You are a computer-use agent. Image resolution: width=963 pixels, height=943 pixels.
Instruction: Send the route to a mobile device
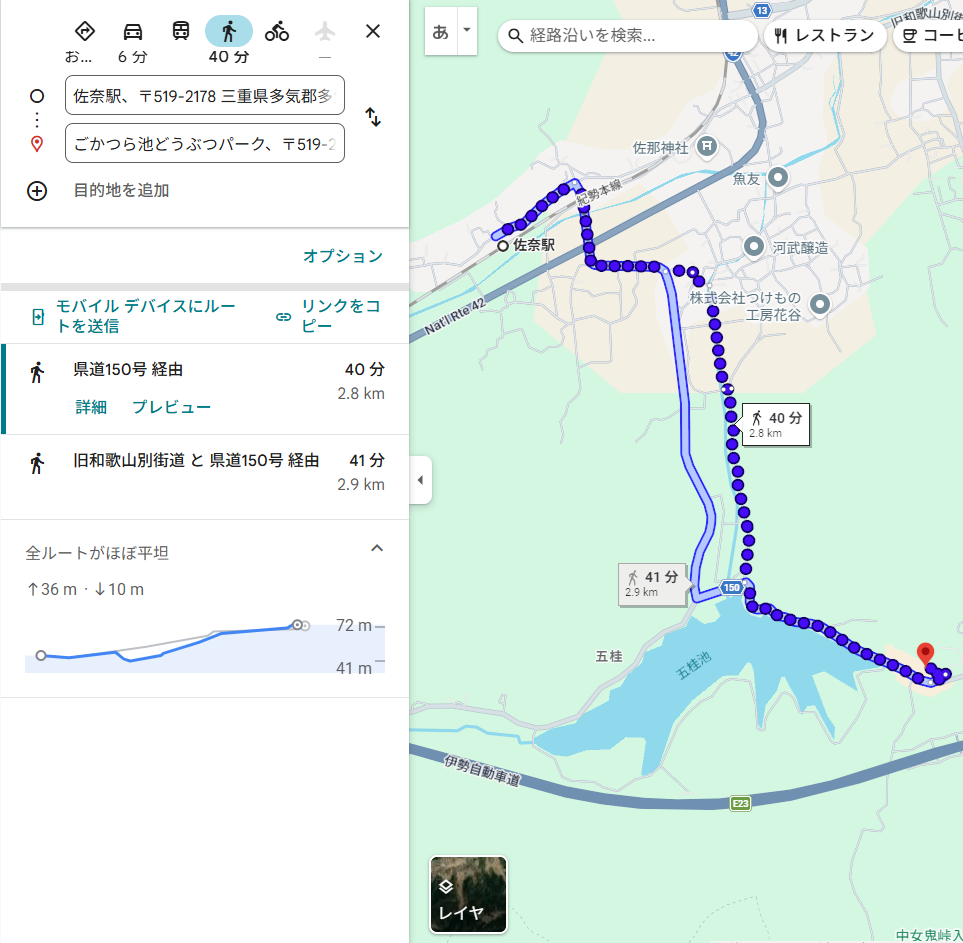(x=133, y=316)
